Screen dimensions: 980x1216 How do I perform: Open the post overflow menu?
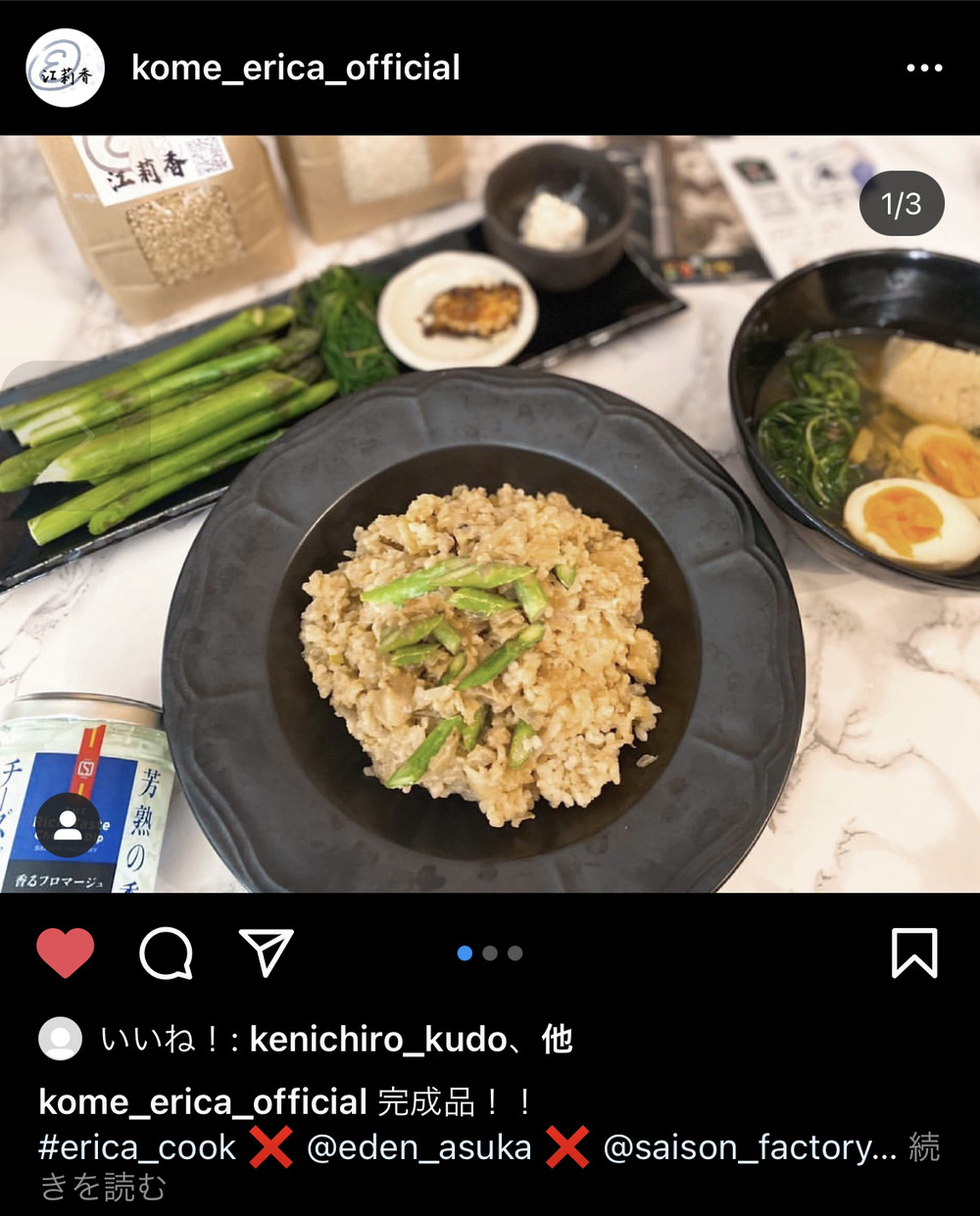point(924,68)
